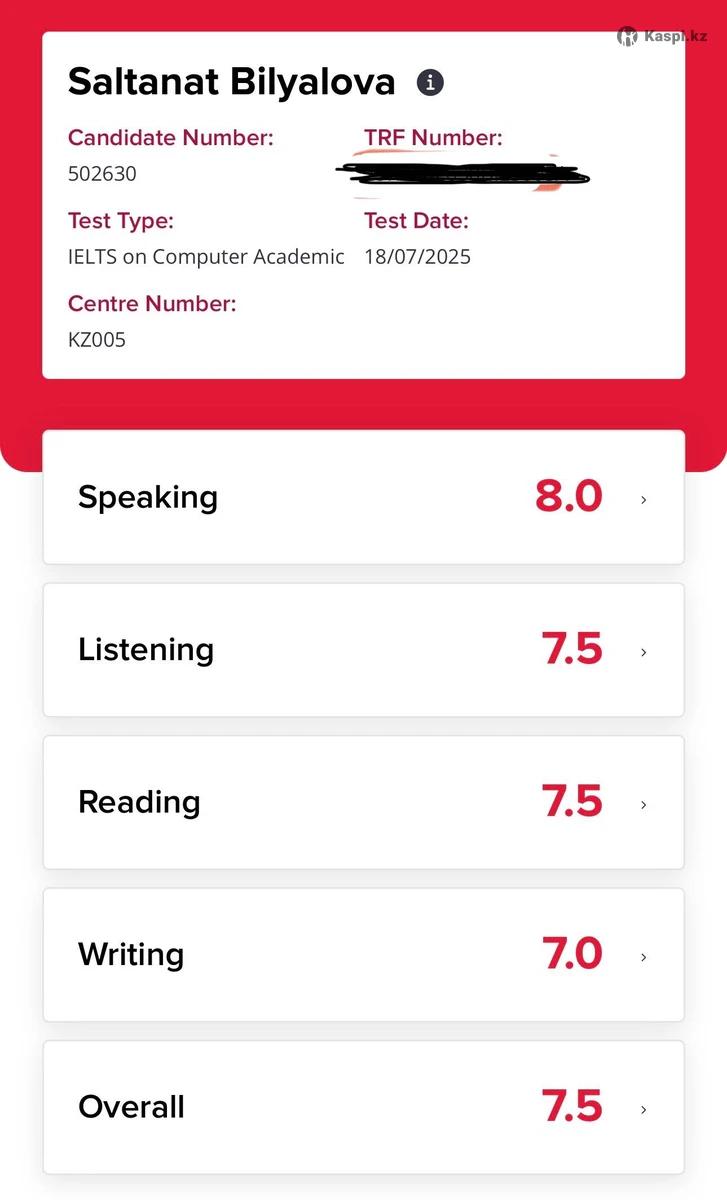Viewport: 727px width, 1200px height.
Task: Tap the info icon beside Saltanat Bilyalova
Action: click(x=430, y=83)
